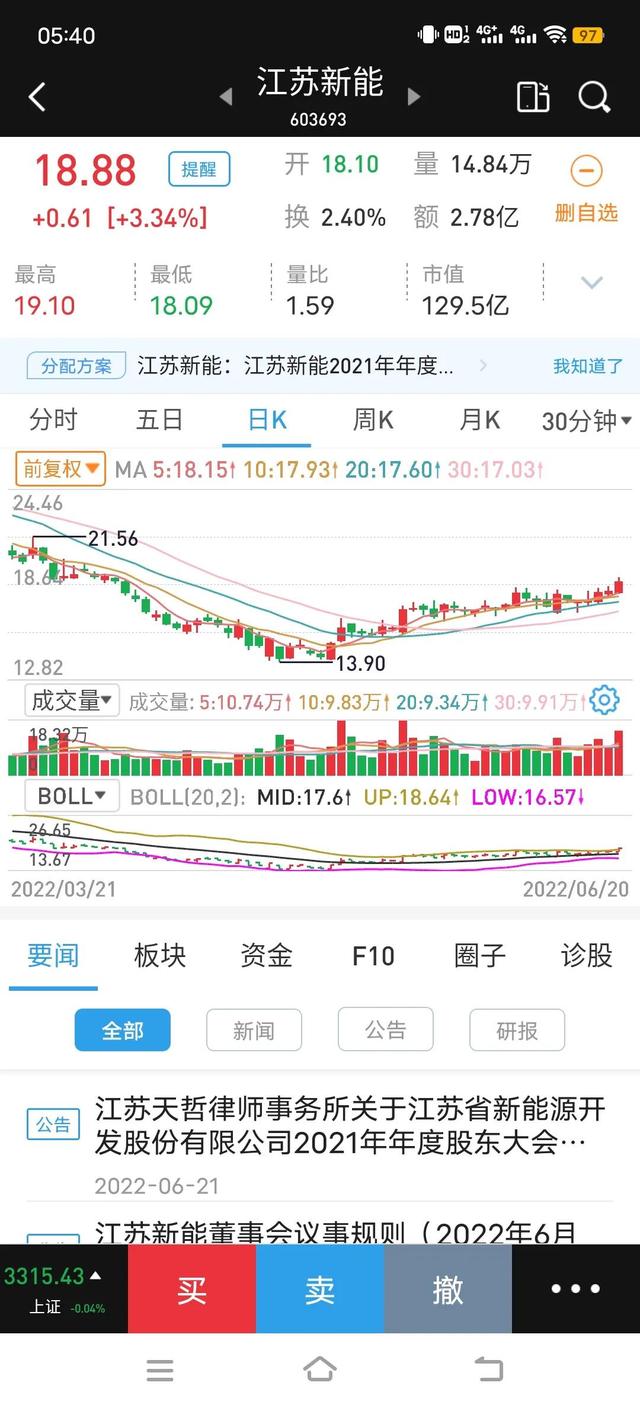This screenshot has width=640, height=1408.
Task: Filter news by 研报 chip
Action: click(x=517, y=1029)
